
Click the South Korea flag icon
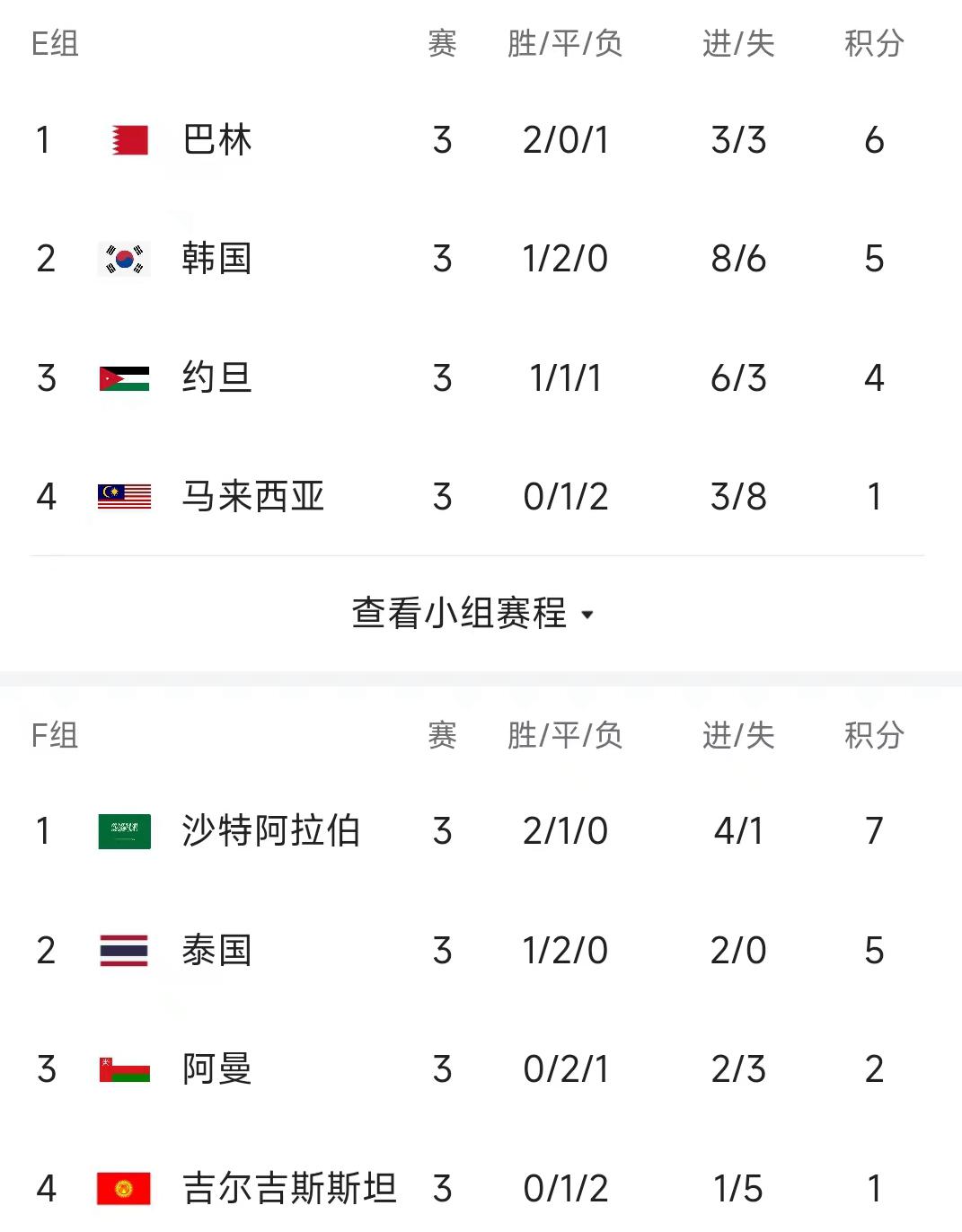(124, 258)
